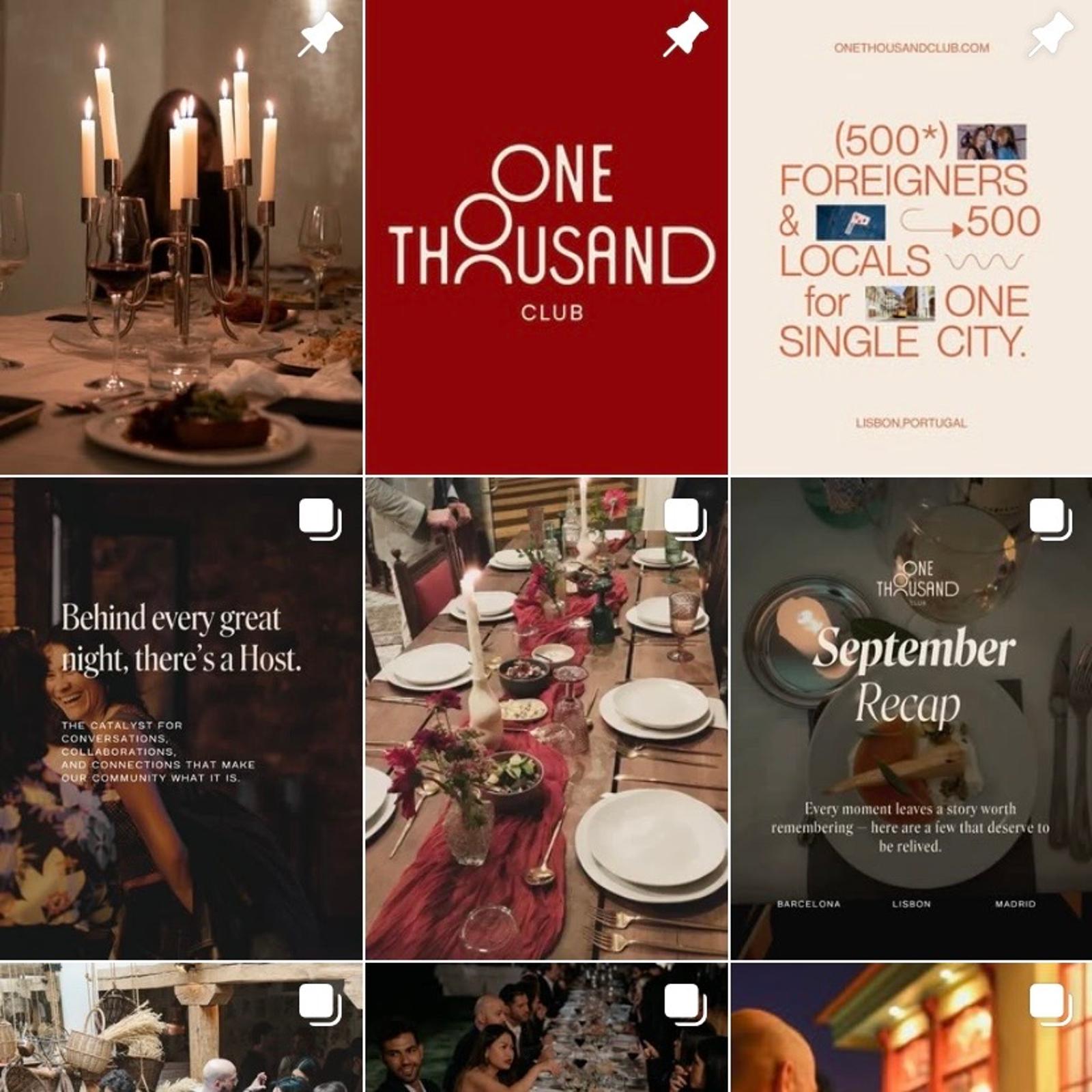This screenshot has width=1092, height=1092.
Task: Open the 'Behind every great night' Host post
Action: (x=181, y=718)
